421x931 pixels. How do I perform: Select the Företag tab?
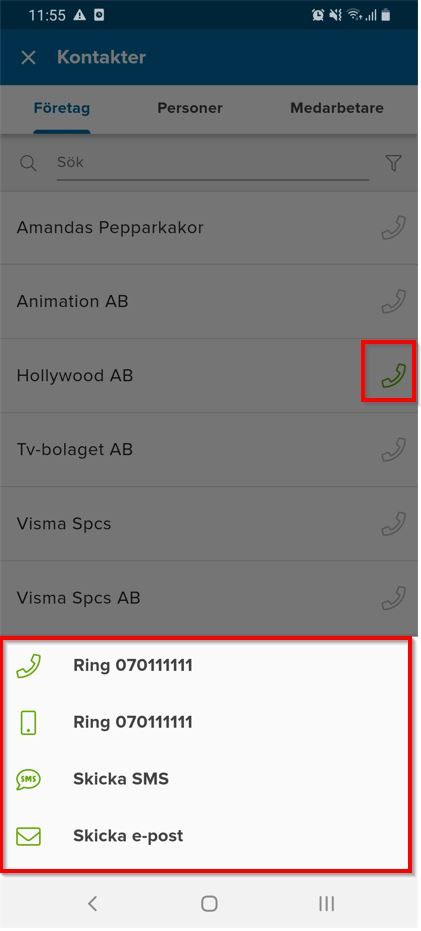62,108
